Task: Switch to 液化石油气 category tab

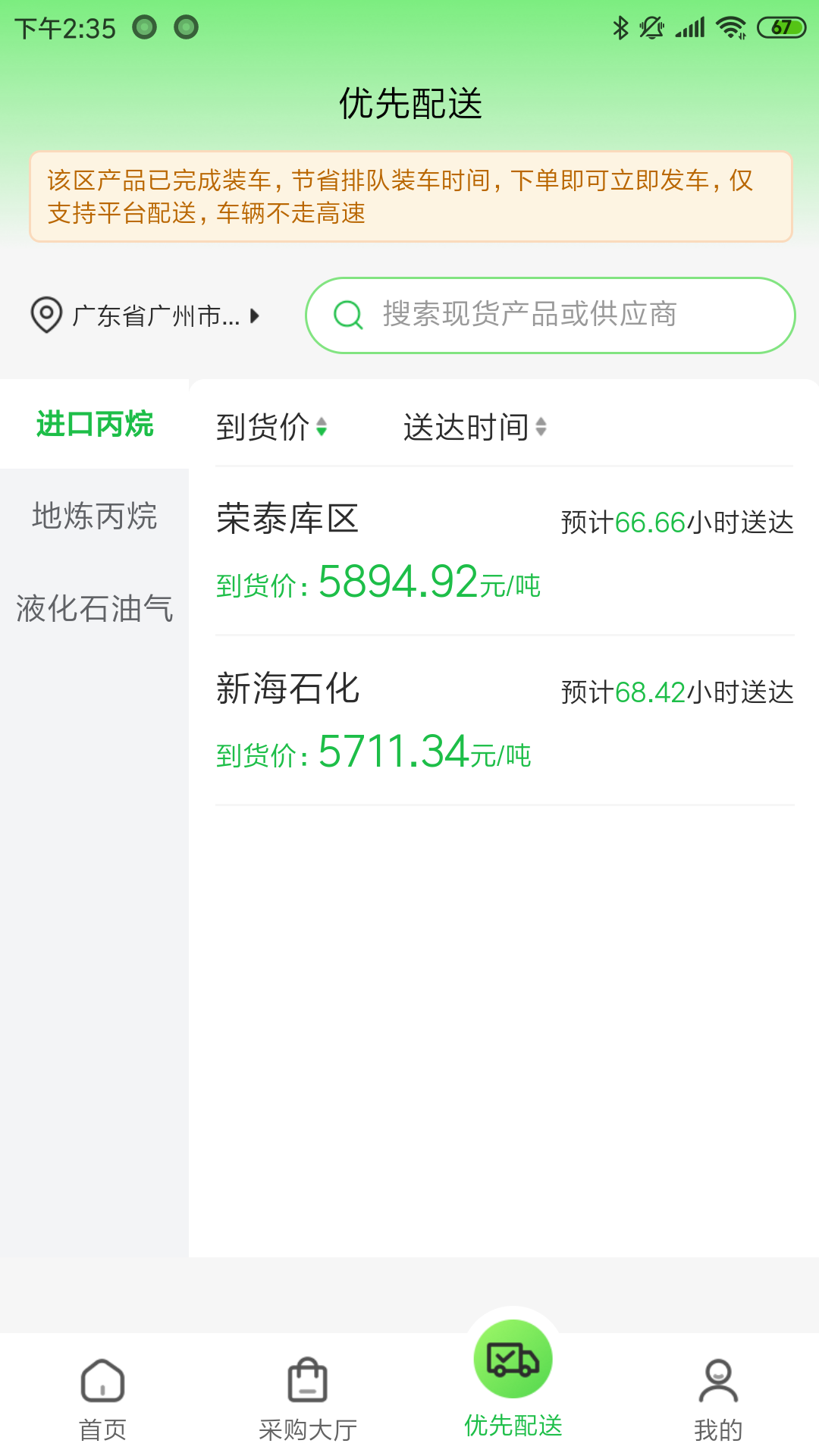Action: point(94,609)
